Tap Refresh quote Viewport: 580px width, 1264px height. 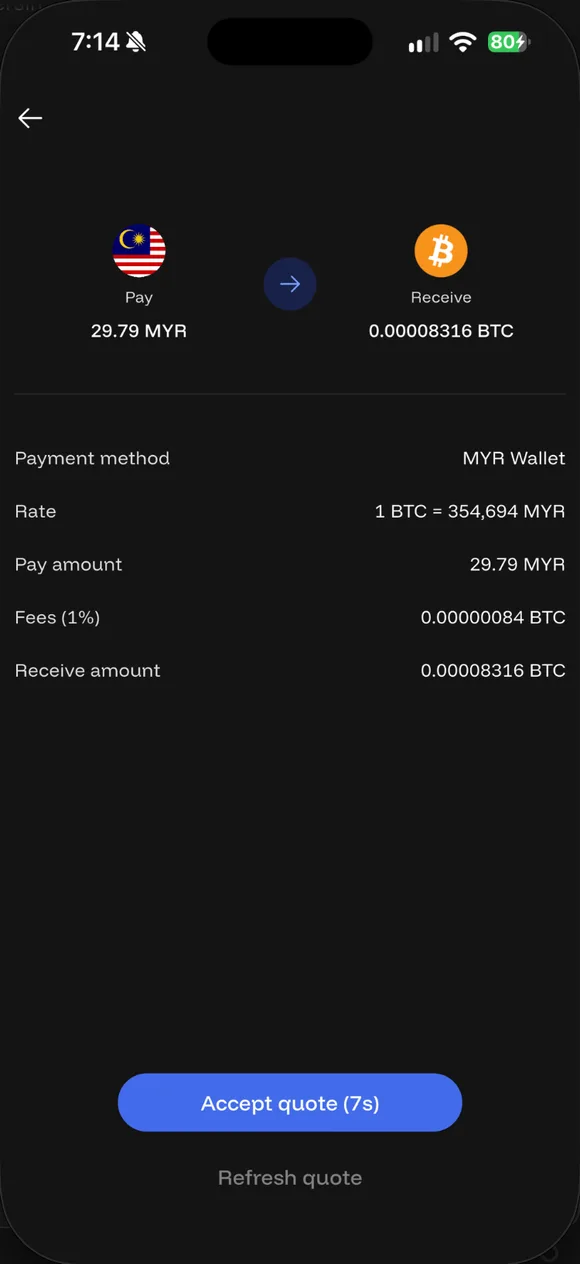pyautogui.click(x=290, y=1178)
